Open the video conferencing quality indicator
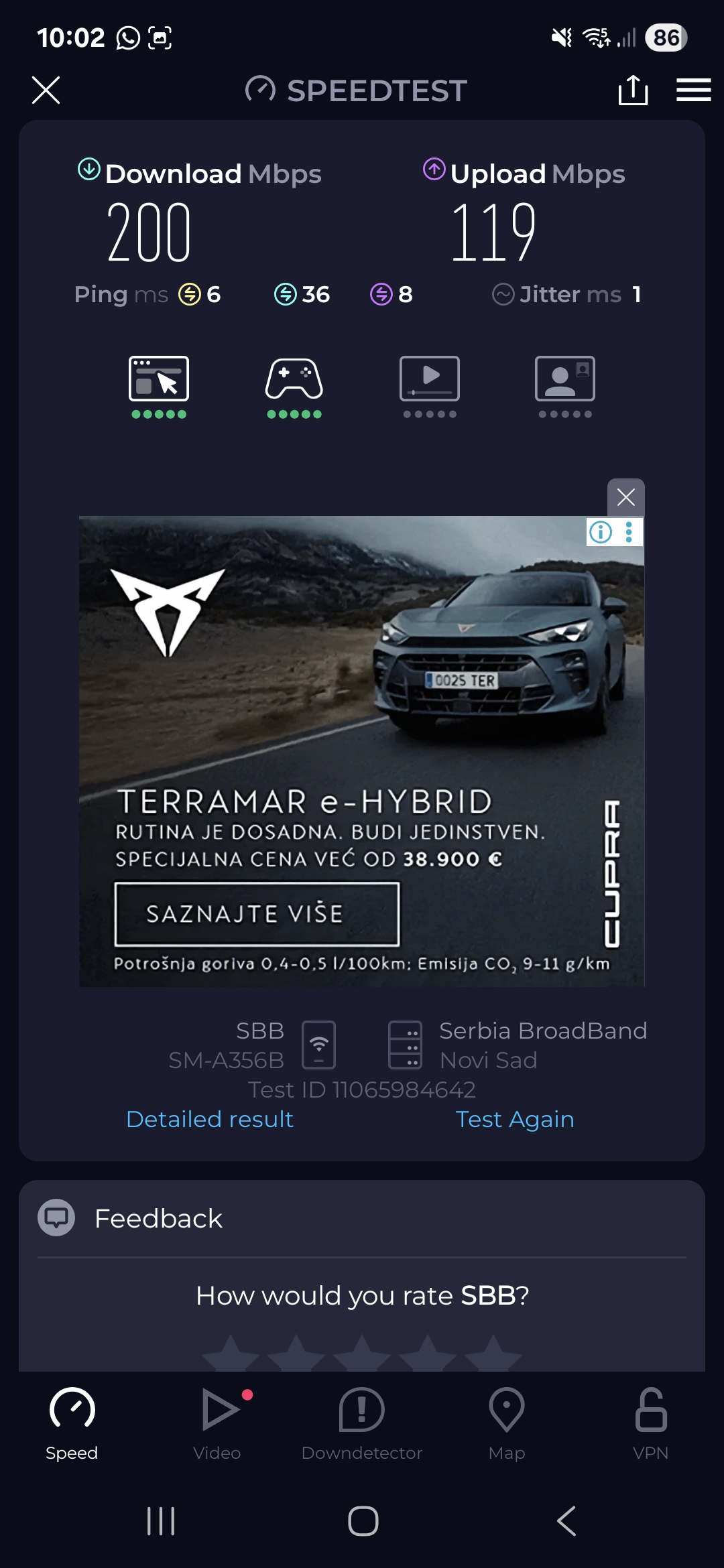The height and width of the screenshot is (1568, 724). tap(565, 387)
